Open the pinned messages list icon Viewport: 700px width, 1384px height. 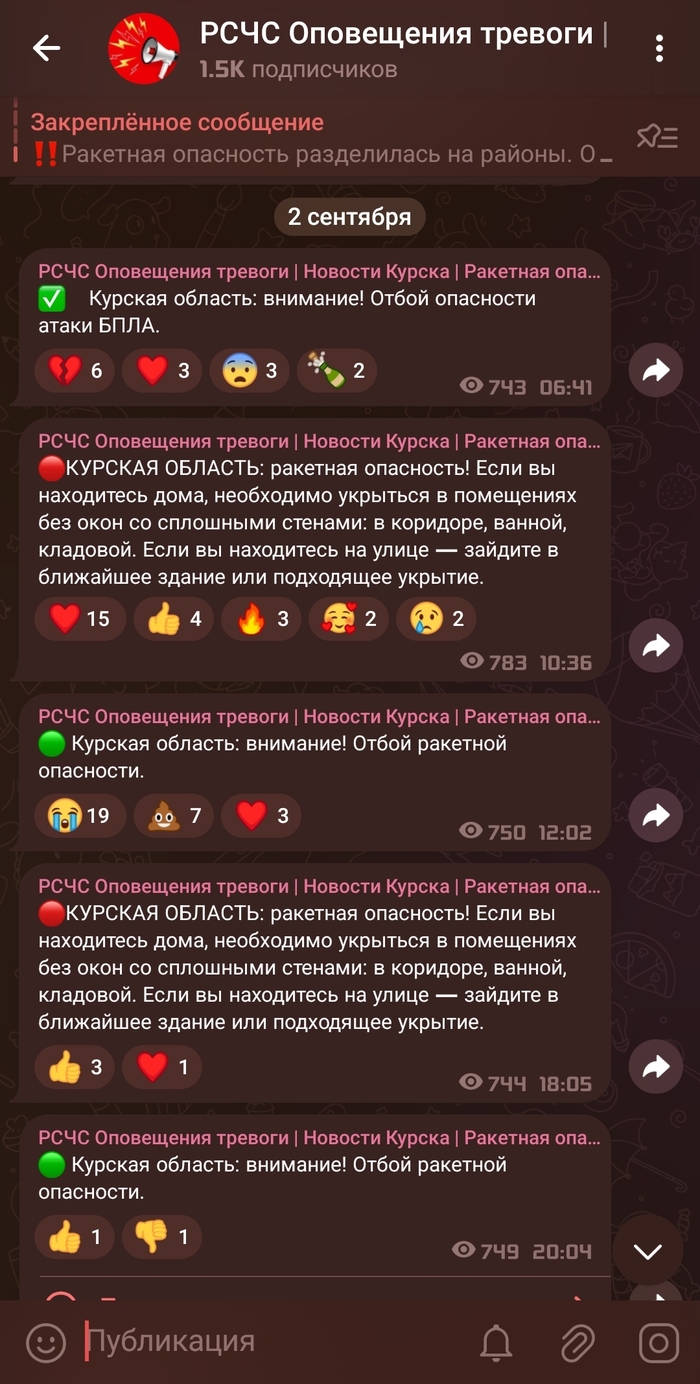657,137
